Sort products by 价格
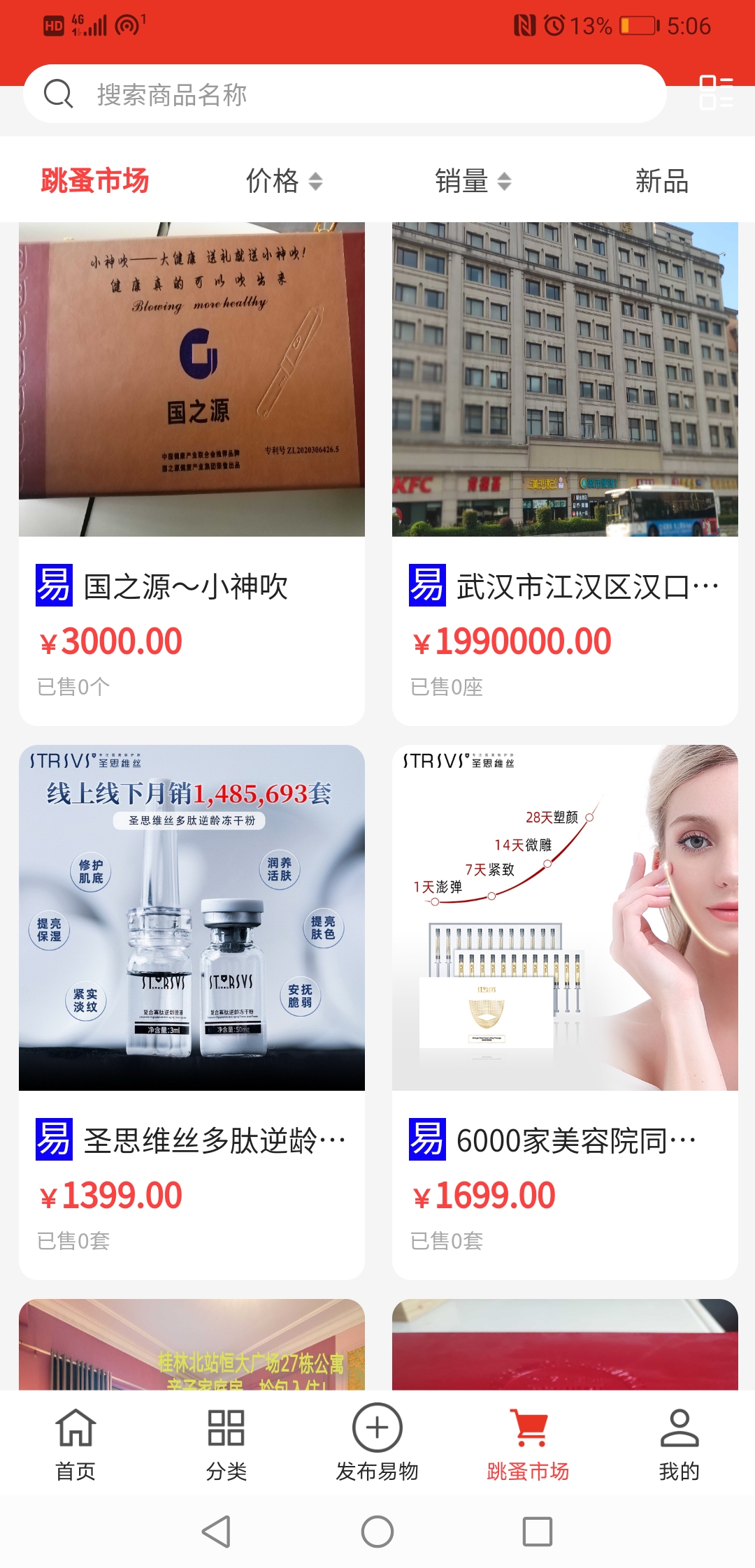 pos(284,181)
